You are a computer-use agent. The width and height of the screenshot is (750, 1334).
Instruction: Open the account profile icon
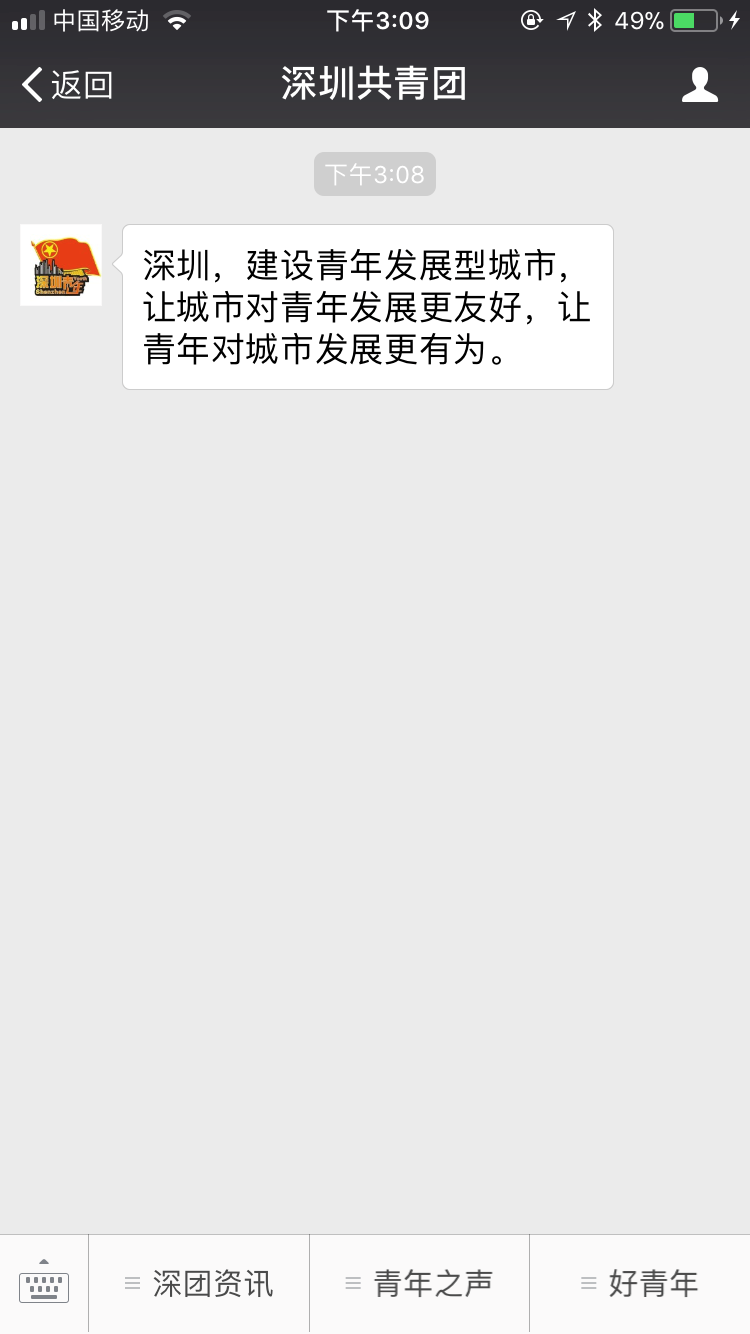click(x=699, y=85)
